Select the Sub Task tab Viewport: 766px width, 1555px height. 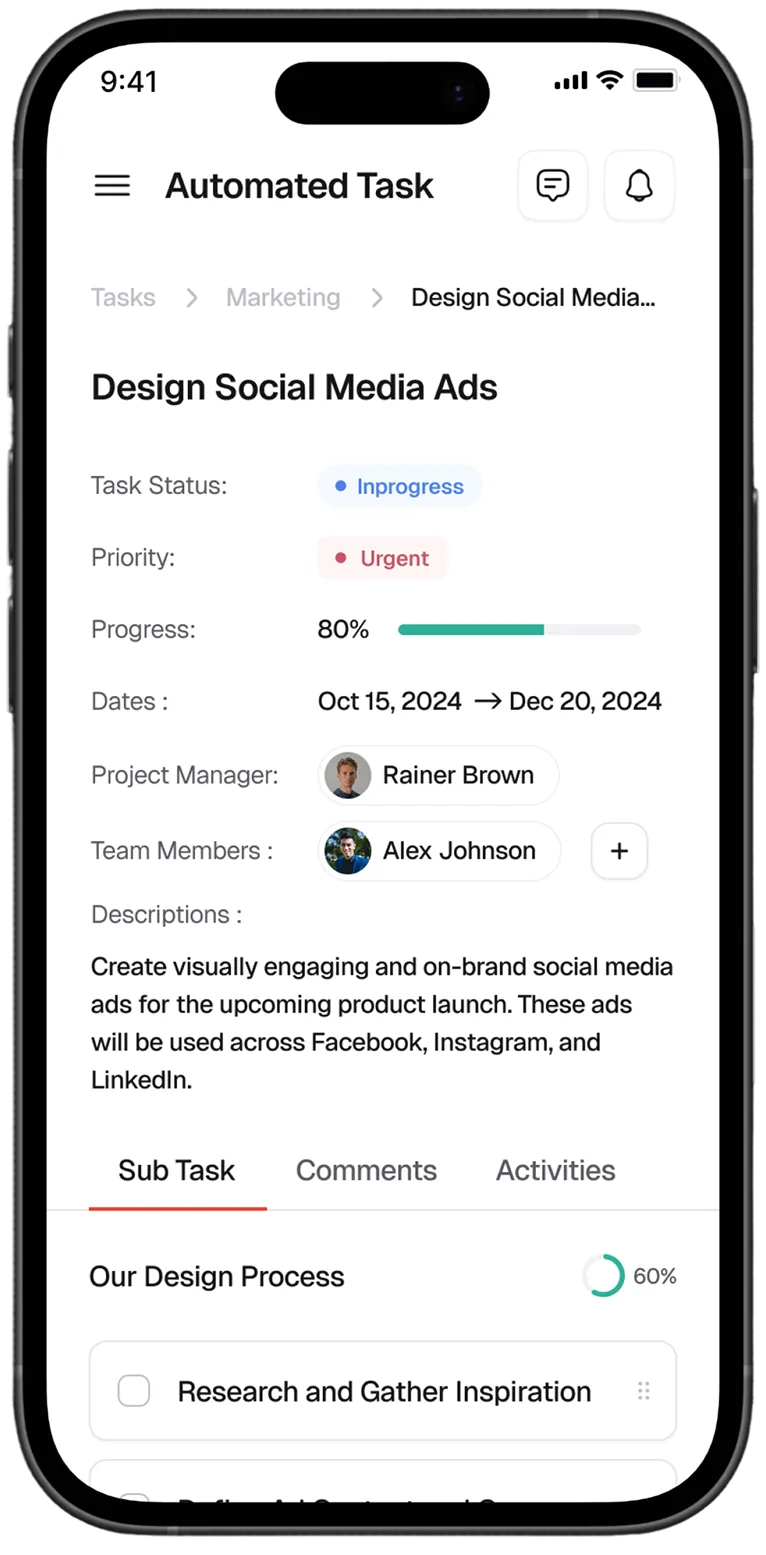pos(177,1171)
